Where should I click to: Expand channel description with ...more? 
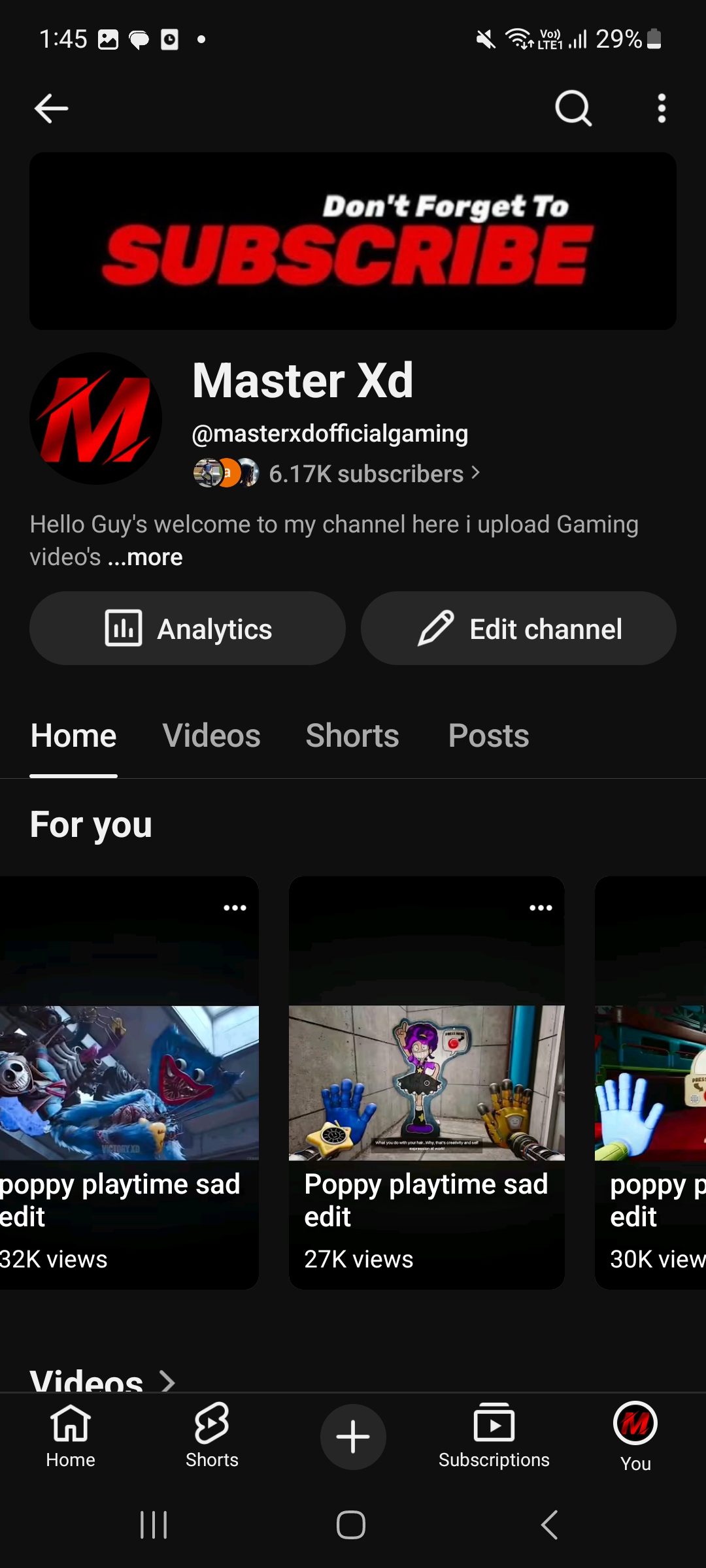pyautogui.click(x=145, y=557)
